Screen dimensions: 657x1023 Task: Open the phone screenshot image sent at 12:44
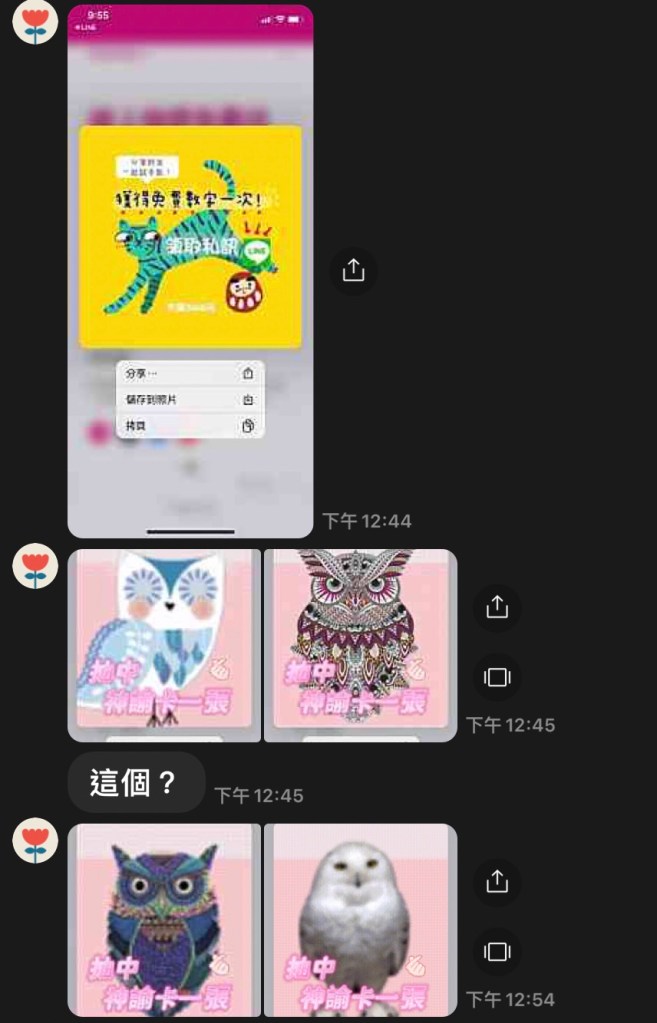pos(190,270)
